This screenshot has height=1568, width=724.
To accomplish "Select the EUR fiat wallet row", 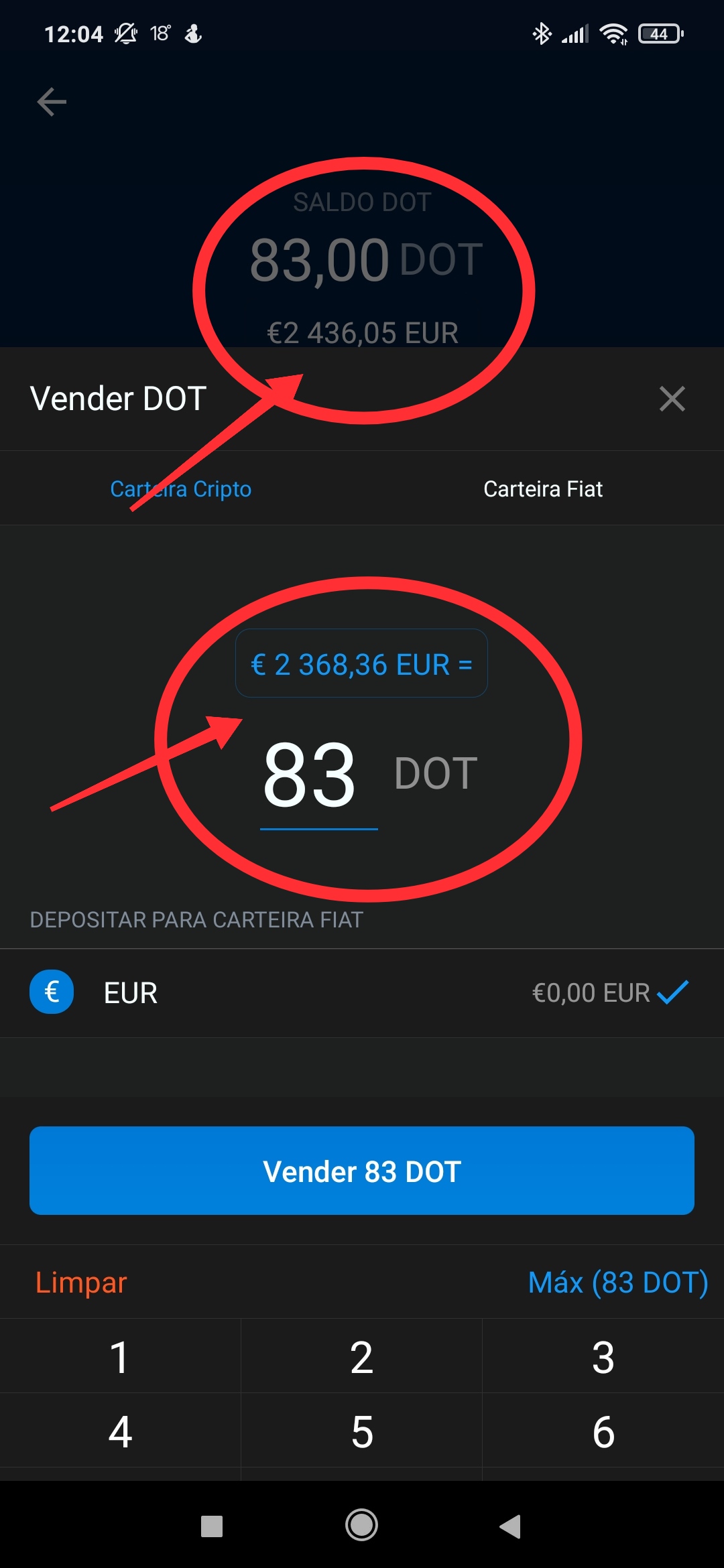I will (x=362, y=992).
